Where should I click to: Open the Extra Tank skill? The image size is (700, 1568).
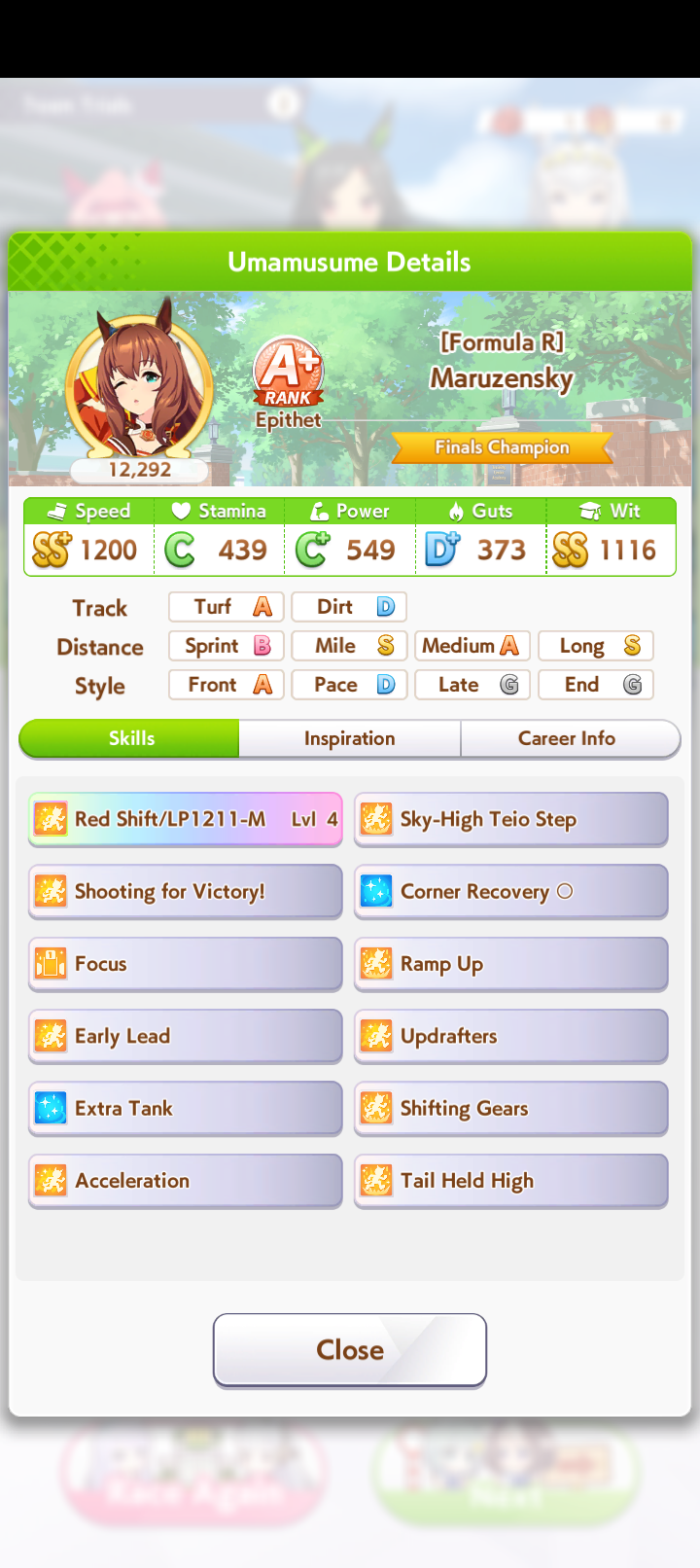click(x=185, y=1108)
